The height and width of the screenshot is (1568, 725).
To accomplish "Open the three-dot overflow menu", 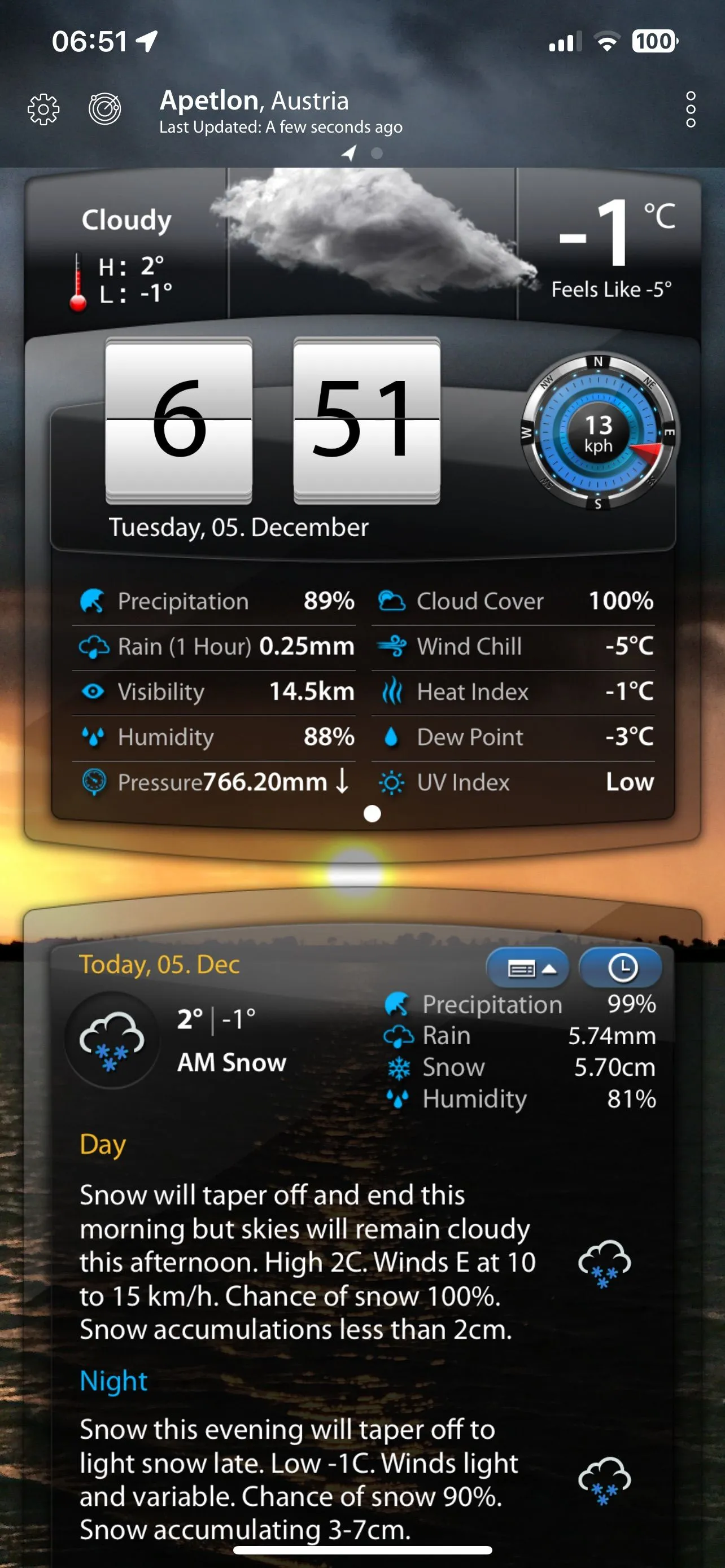I will (x=691, y=110).
